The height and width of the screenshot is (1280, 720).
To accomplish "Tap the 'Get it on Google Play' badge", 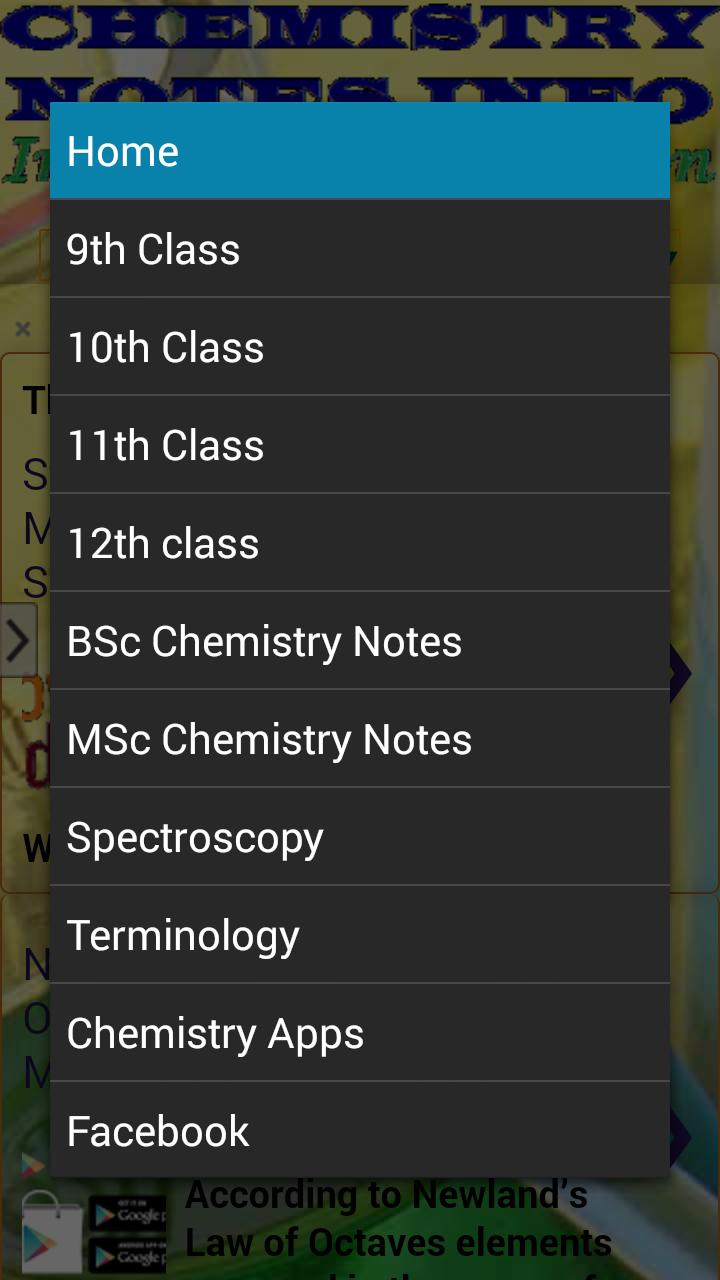I will pos(127,1212).
